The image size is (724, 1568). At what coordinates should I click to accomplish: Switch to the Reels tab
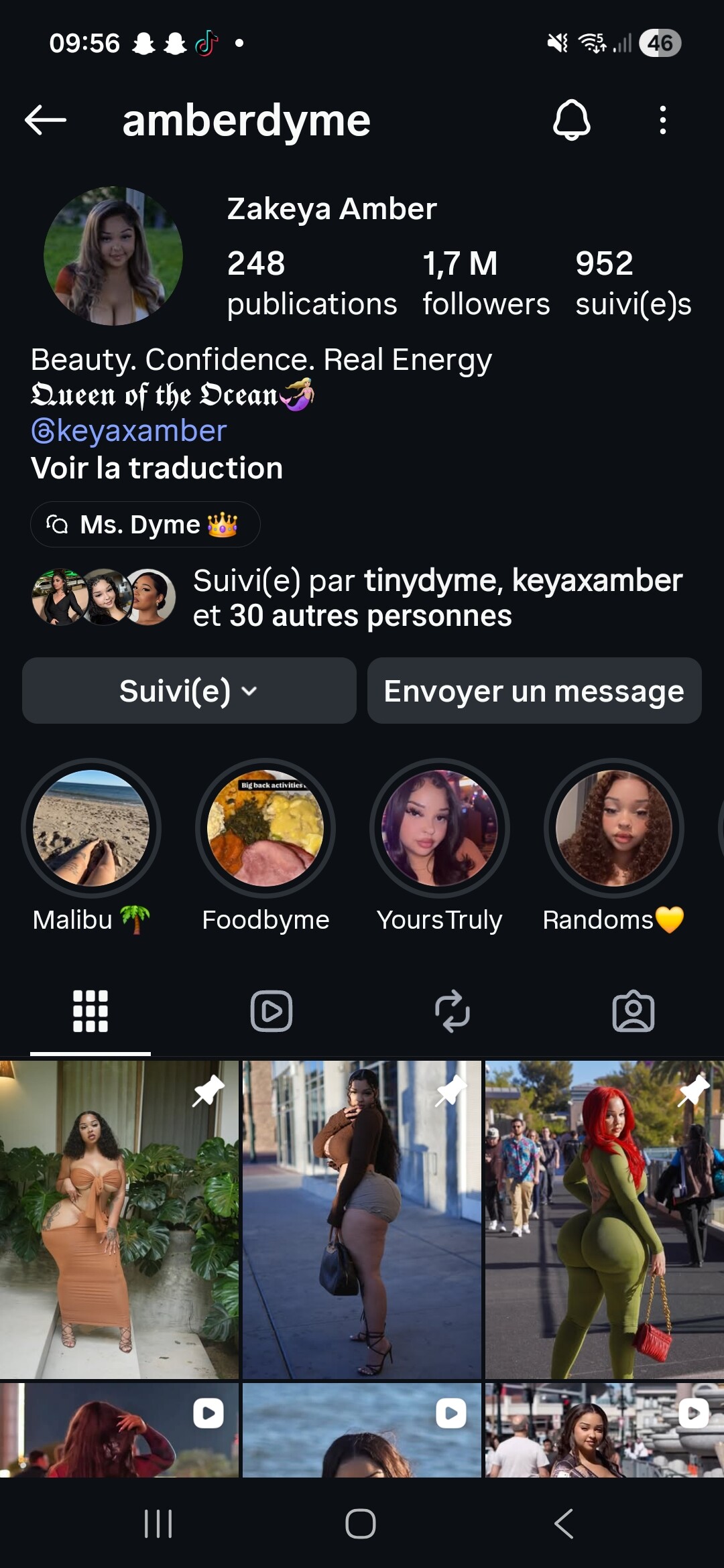(271, 1011)
